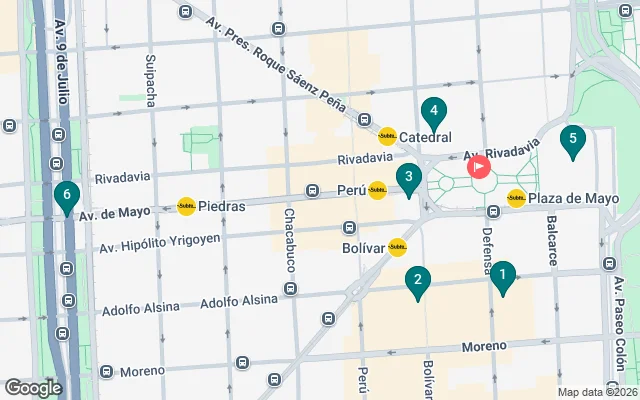Select map marker number 2
Viewport: 640px width, 400px height.
(x=418, y=282)
